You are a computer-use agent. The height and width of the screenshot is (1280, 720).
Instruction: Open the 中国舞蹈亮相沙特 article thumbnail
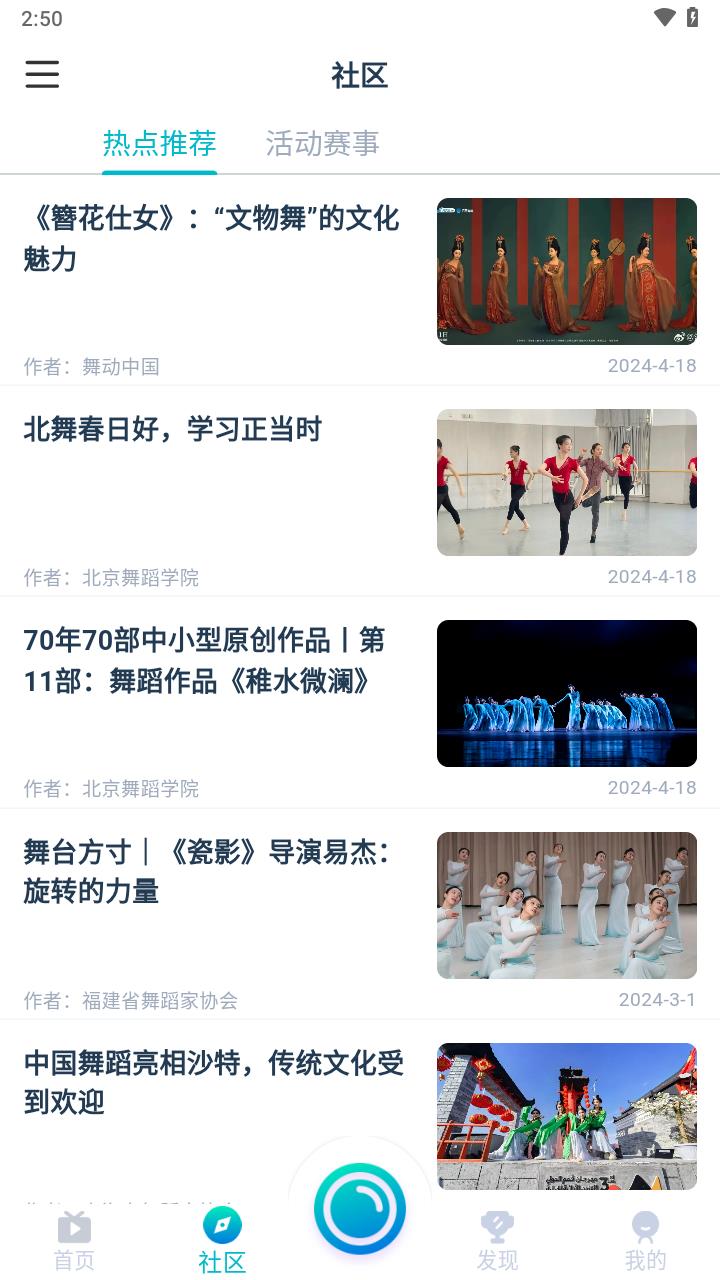coord(567,1116)
